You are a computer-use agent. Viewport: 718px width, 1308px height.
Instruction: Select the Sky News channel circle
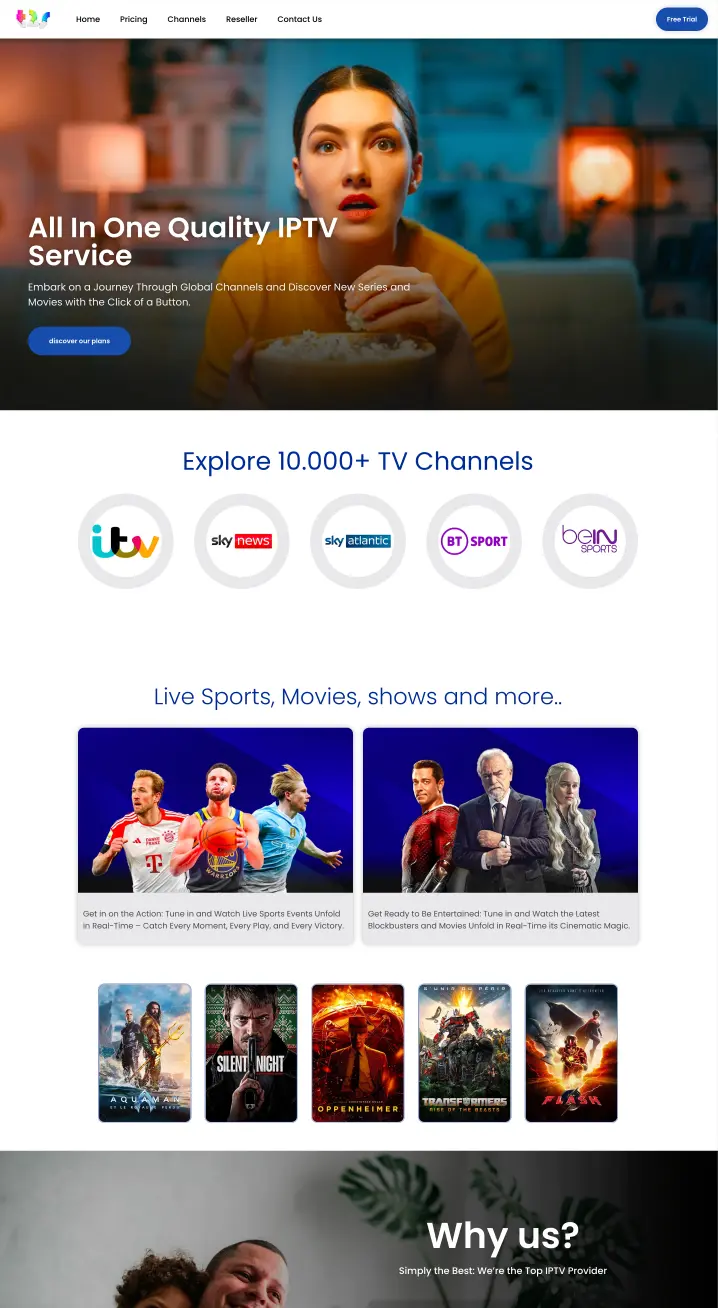click(242, 541)
